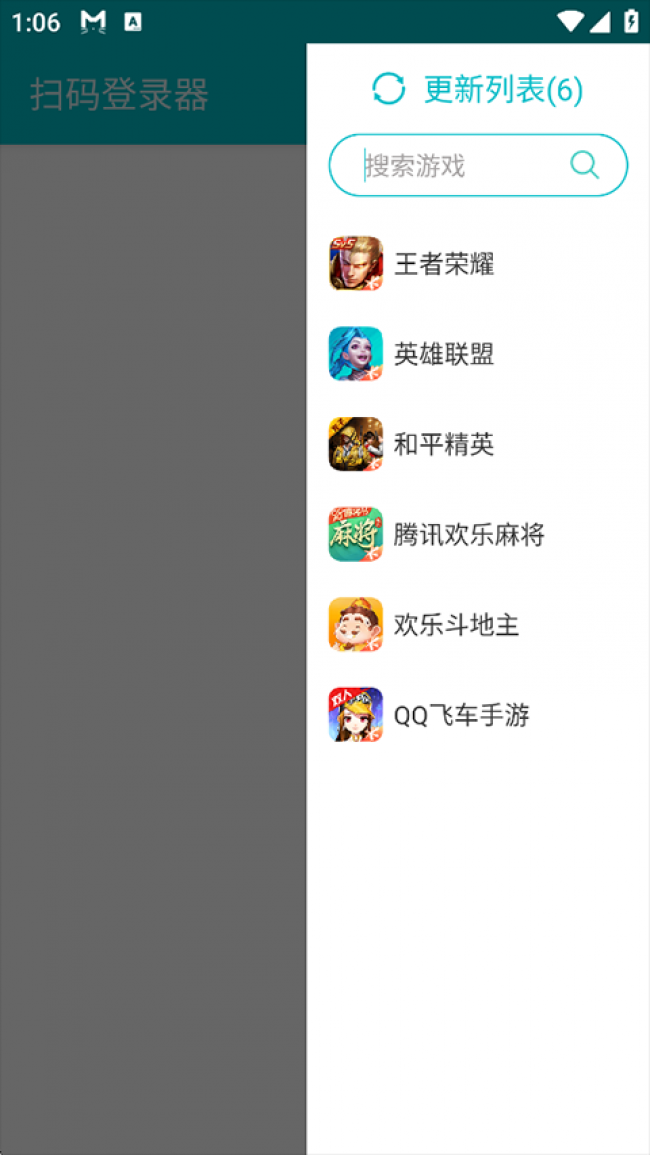Screen dimensions: 650x1155
Task: Choose the 和平精英 game
Action: [x=444, y=444]
